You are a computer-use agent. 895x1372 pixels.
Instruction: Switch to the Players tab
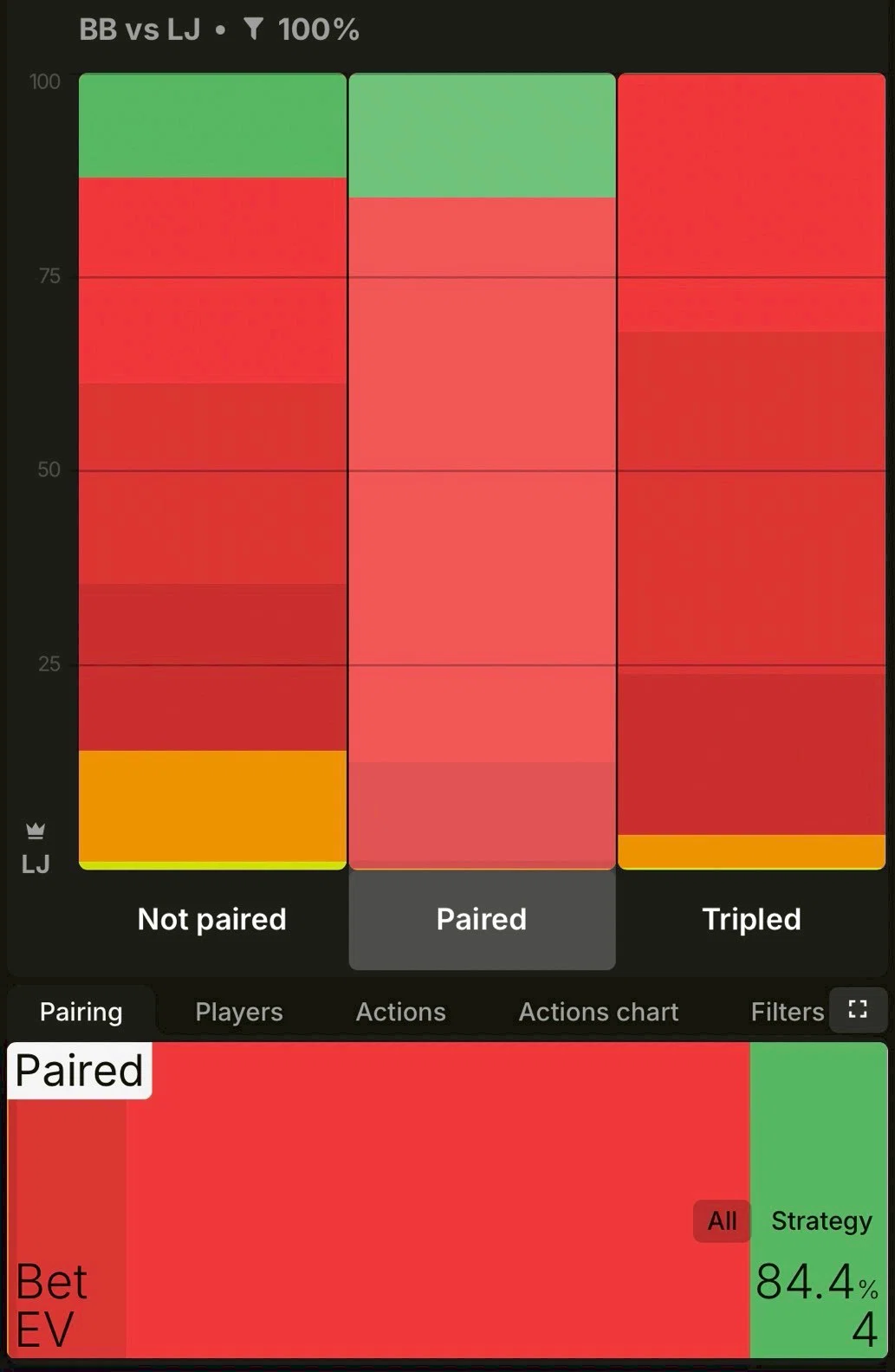[239, 1012]
